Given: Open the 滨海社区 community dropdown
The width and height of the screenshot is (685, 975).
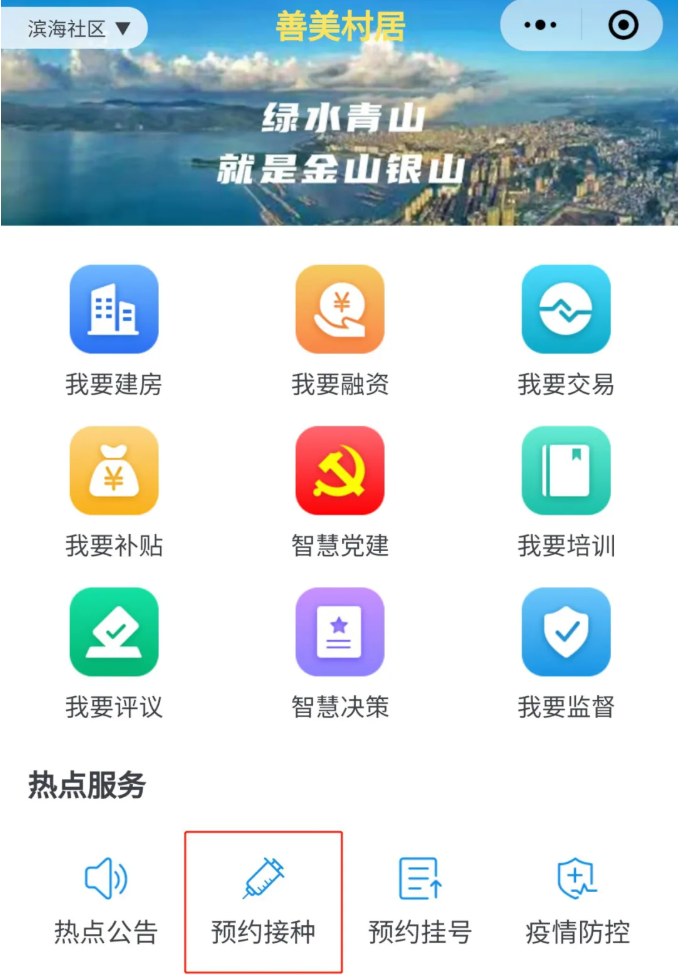Looking at the screenshot, I should (78, 29).
